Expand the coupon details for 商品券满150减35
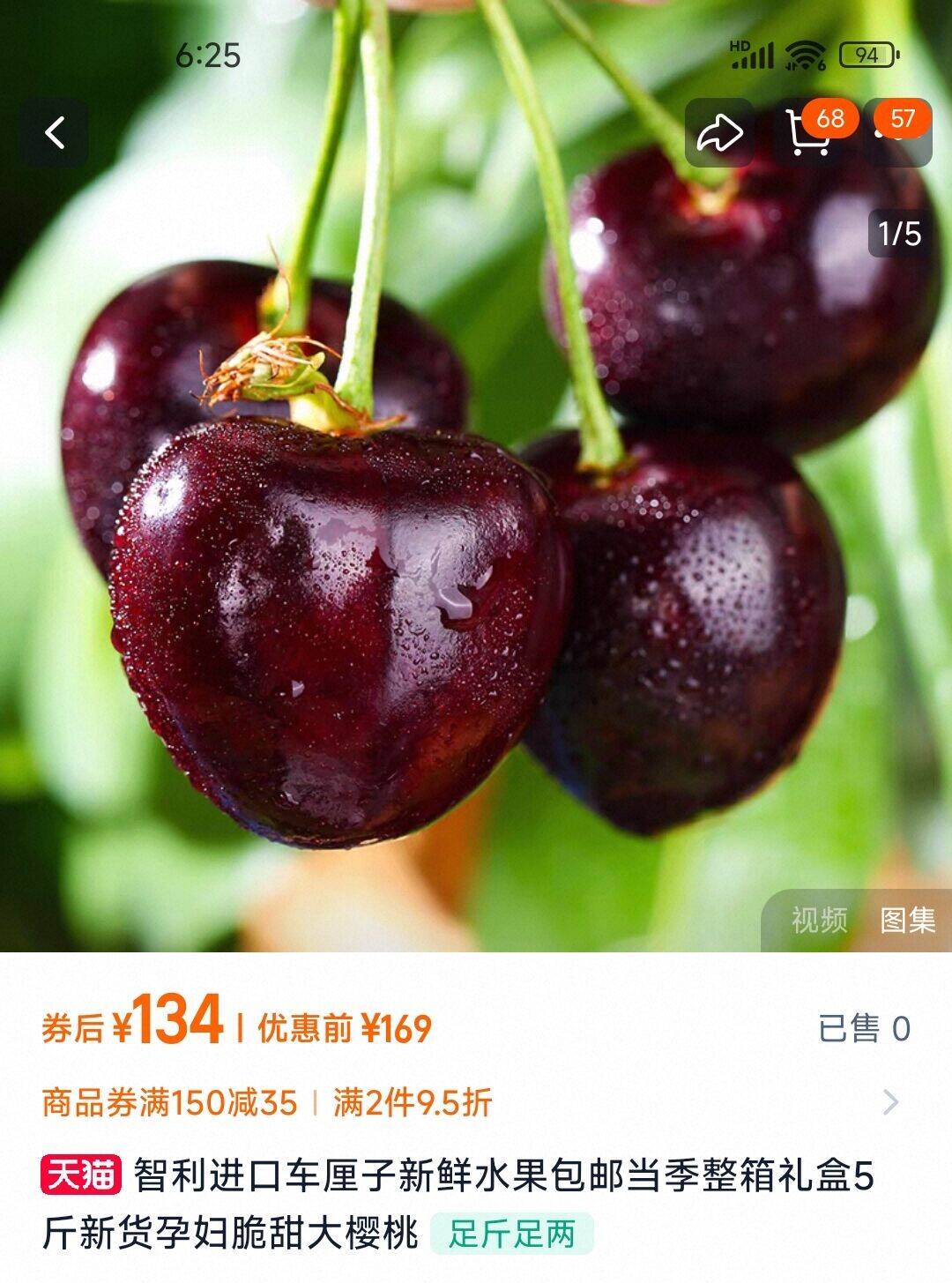Viewport: 952px width, 1283px height. [890, 1102]
